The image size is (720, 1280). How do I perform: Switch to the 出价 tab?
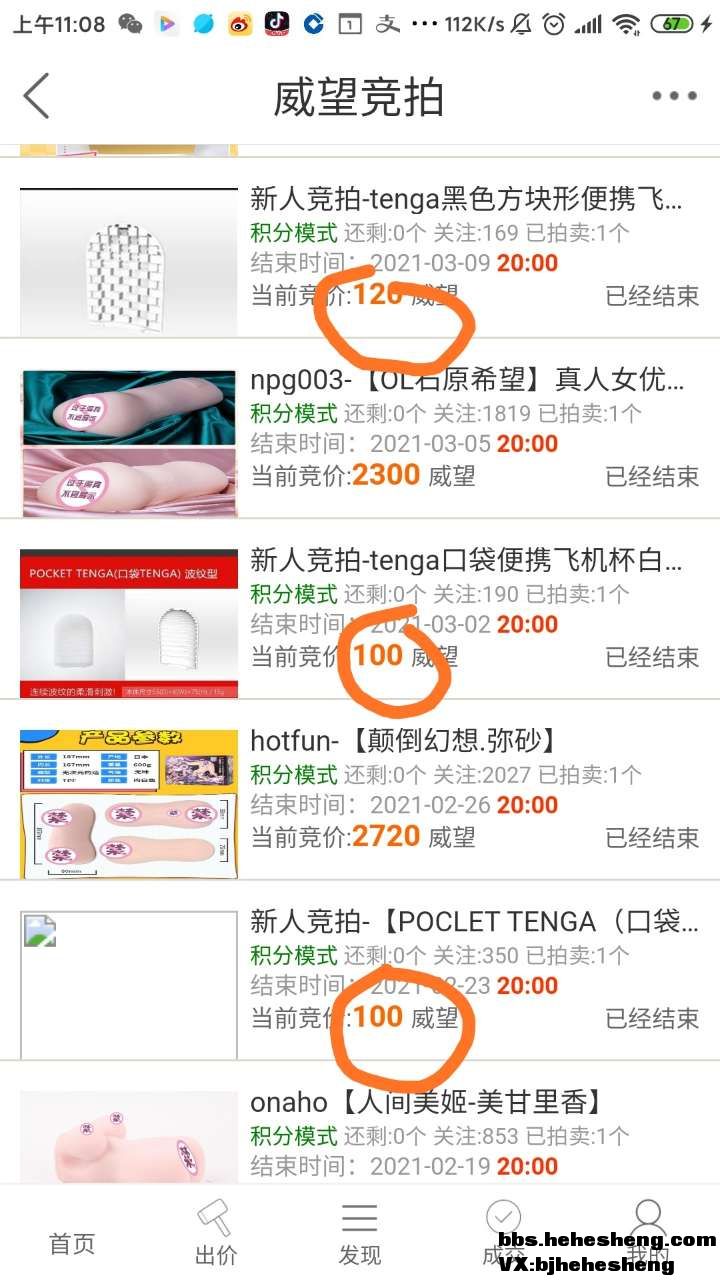[215, 1232]
